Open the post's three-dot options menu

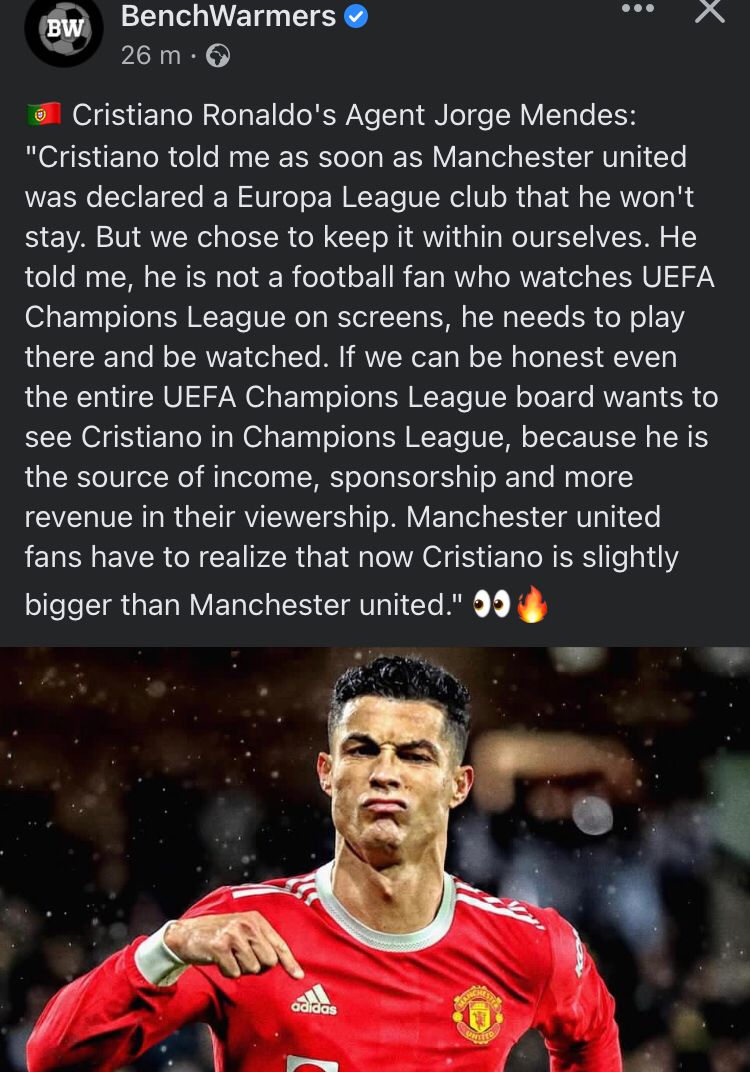point(637,9)
